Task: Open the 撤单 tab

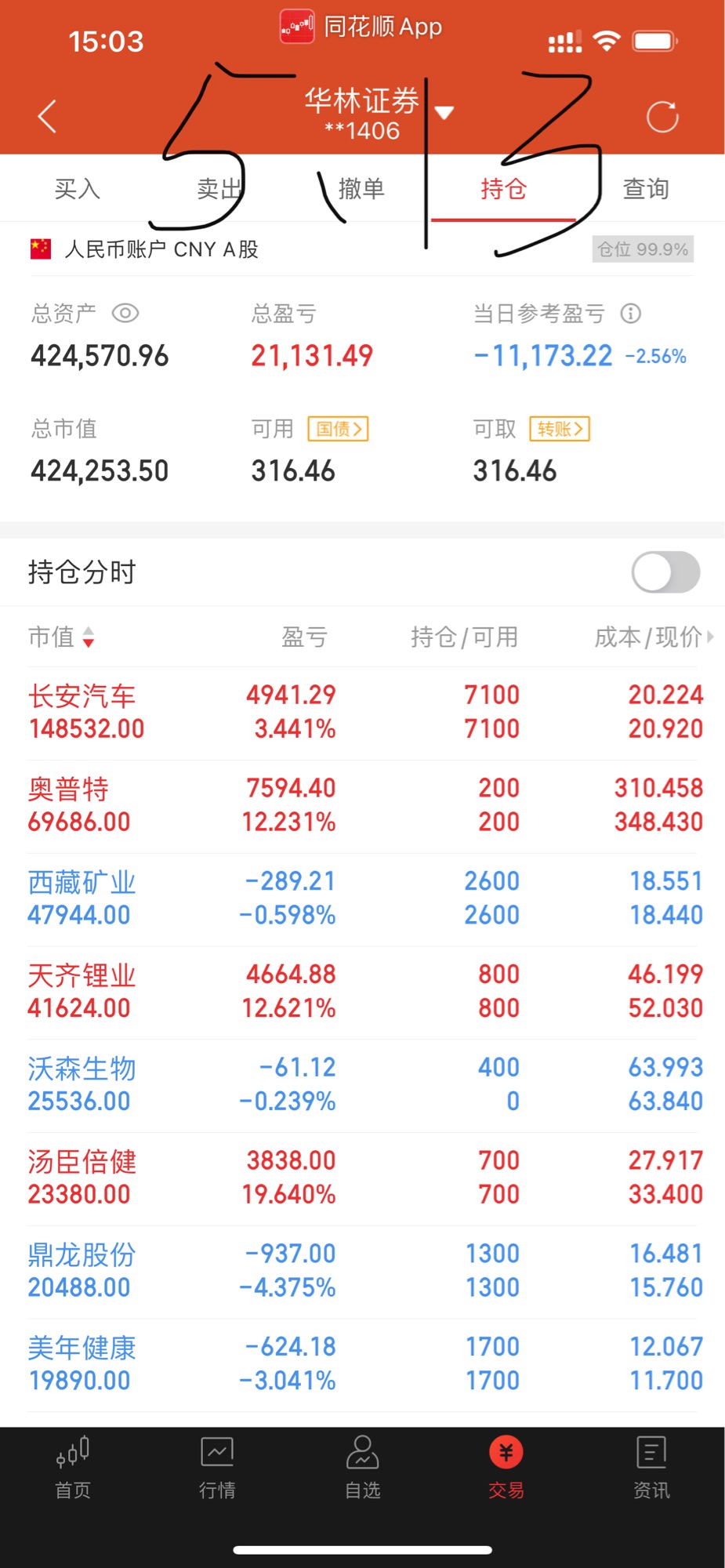Action: coord(361,189)
